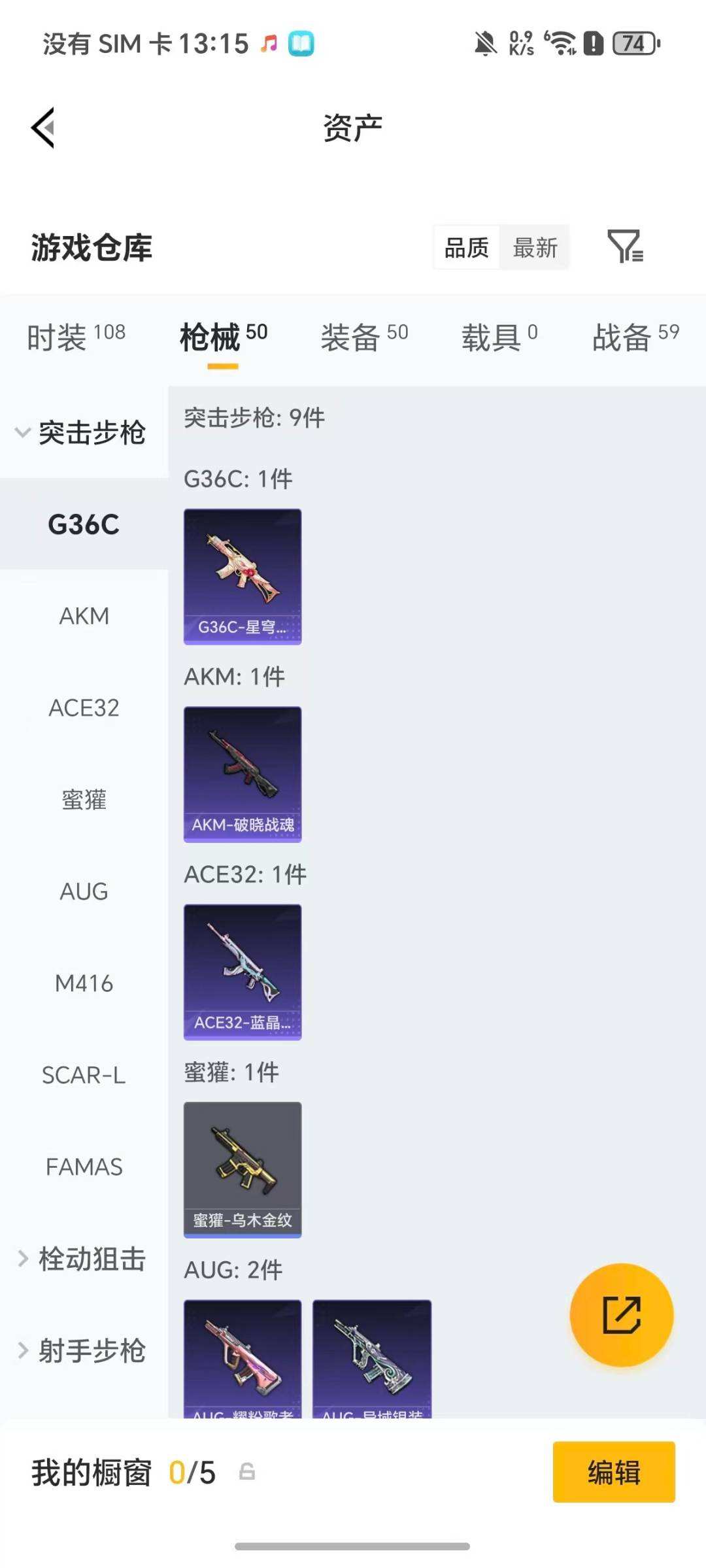The width and height of the screenshot is (706, 1568).
Task: Switch to the 载具 tab
Action: point(499,337)
